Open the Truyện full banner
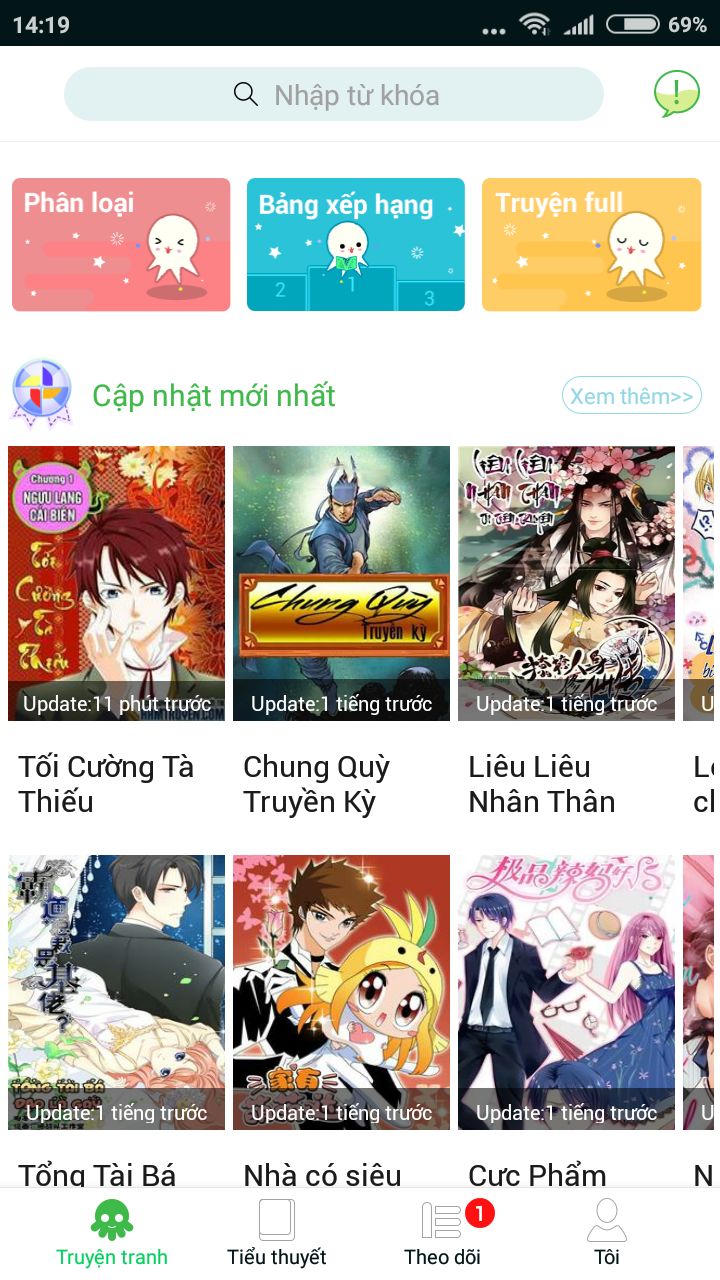Image resolution: width=720 pixels, height=1280 pixels. [591, 243]
